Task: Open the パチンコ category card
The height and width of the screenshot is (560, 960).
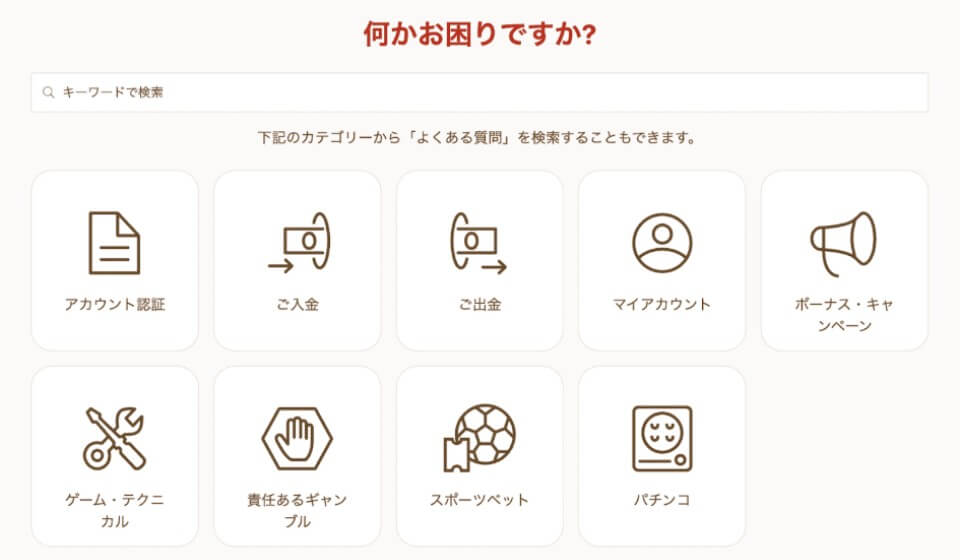Action: click(x=662, y=456)
